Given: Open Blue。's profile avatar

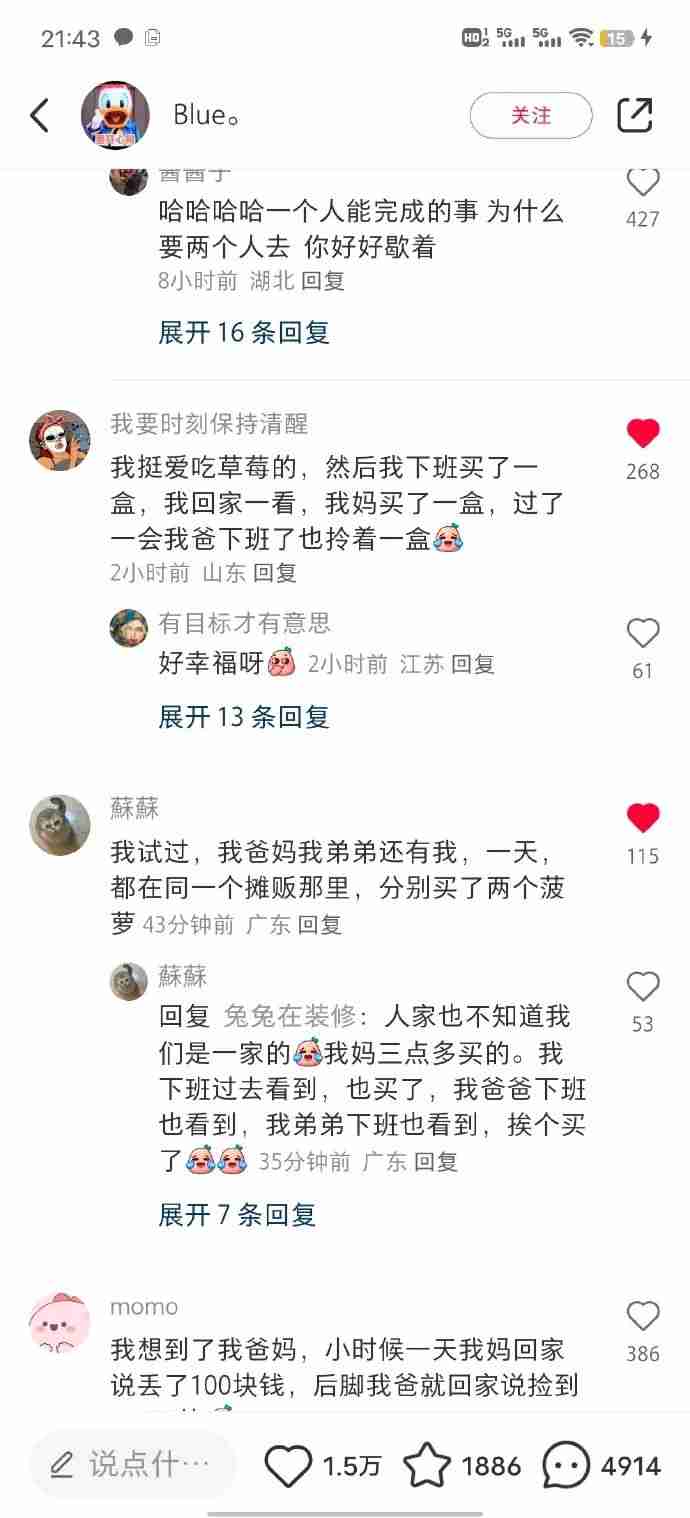Looking at the screenshot, I should 115,115.
